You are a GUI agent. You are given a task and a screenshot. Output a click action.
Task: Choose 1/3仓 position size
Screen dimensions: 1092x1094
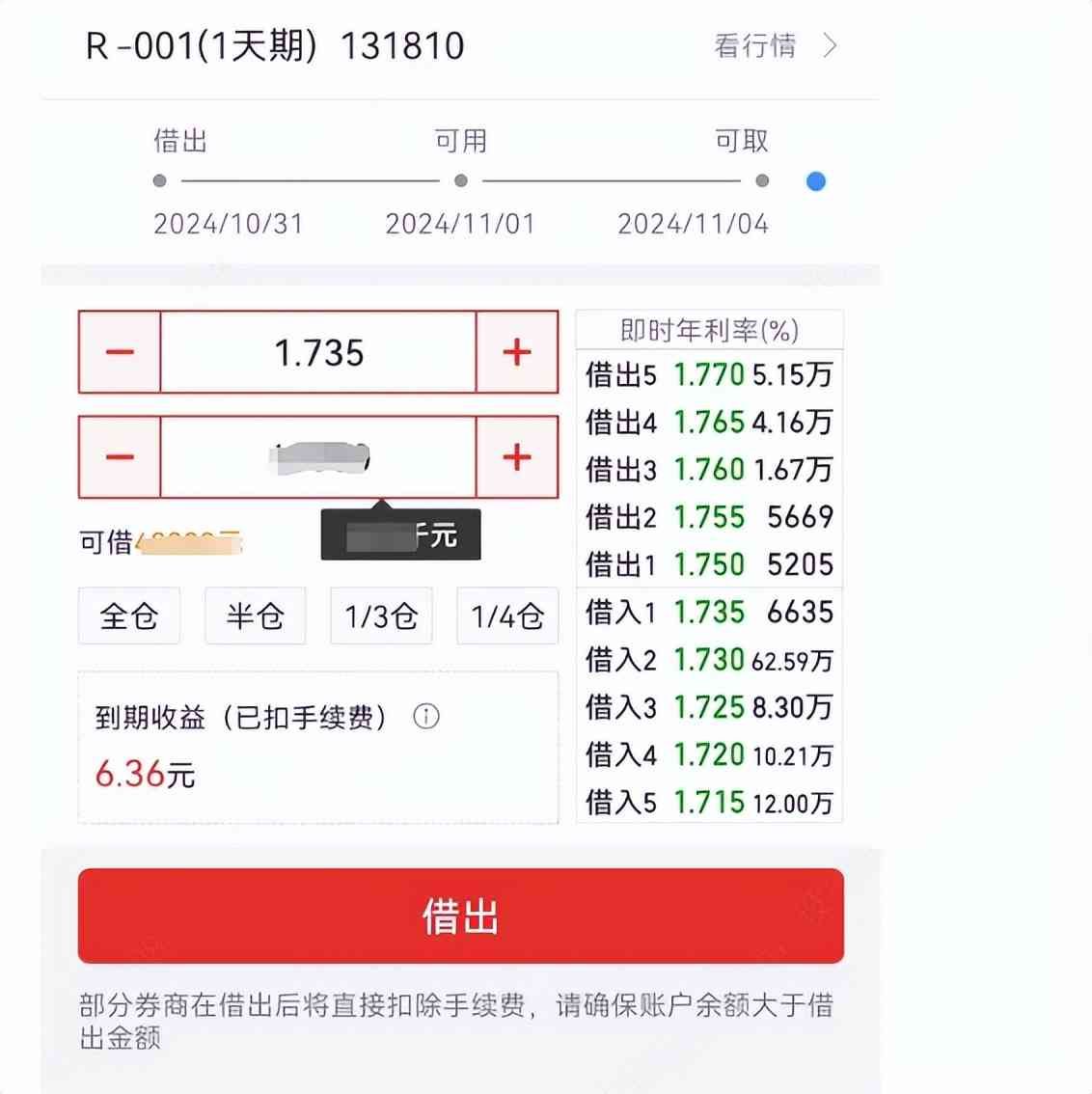381,615
